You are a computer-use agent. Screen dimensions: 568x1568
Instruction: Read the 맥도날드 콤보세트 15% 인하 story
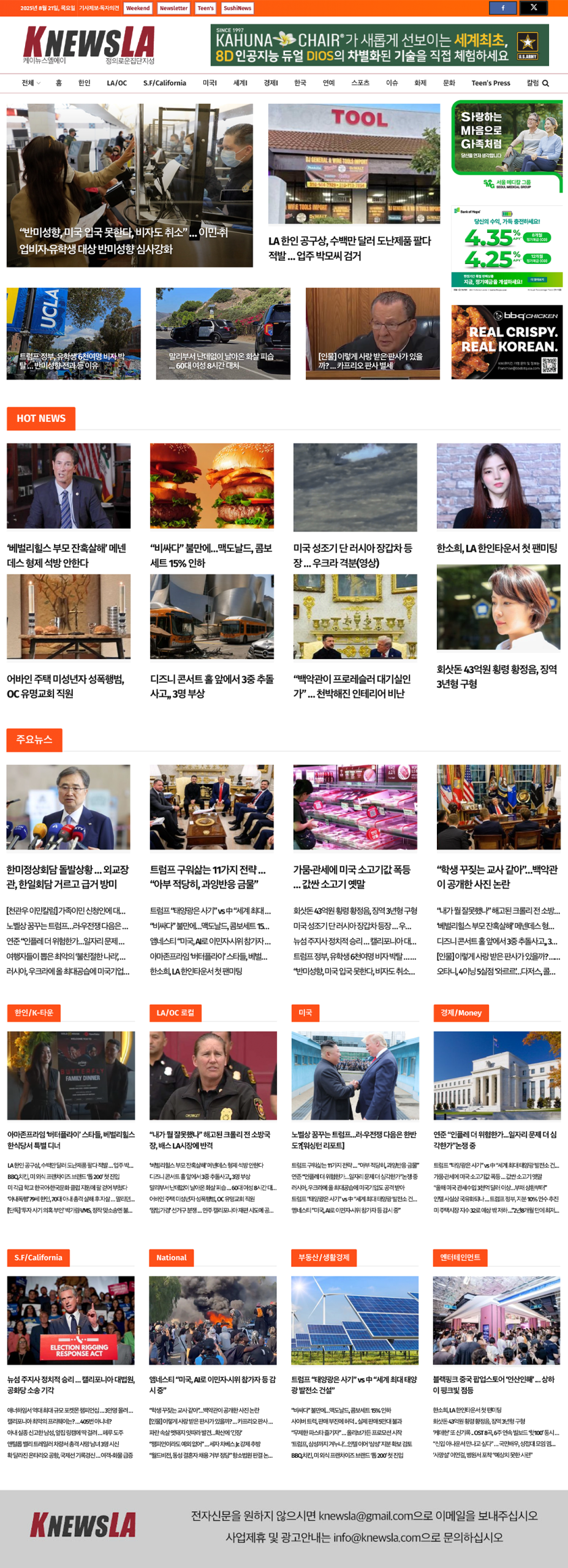211,555
